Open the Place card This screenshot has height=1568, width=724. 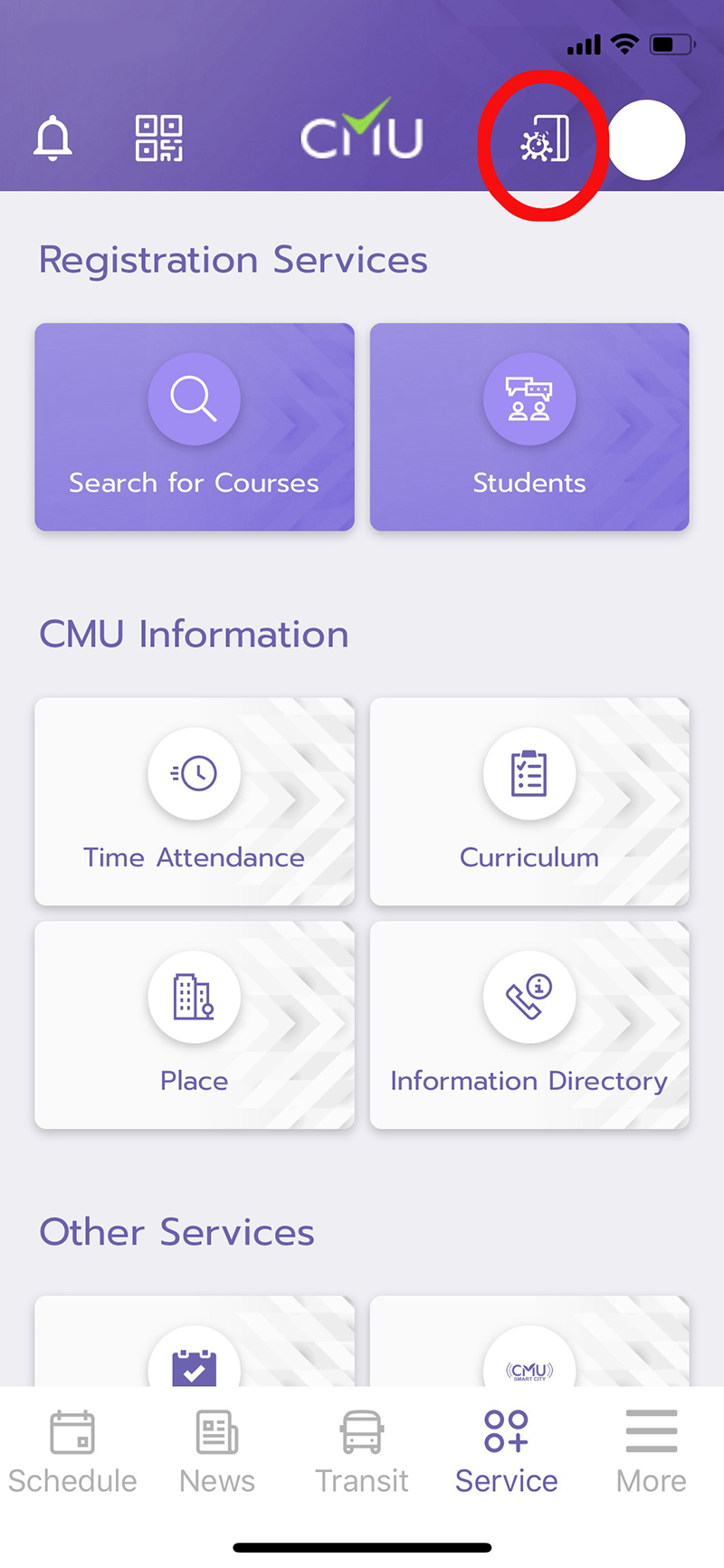coord(195,1025)
